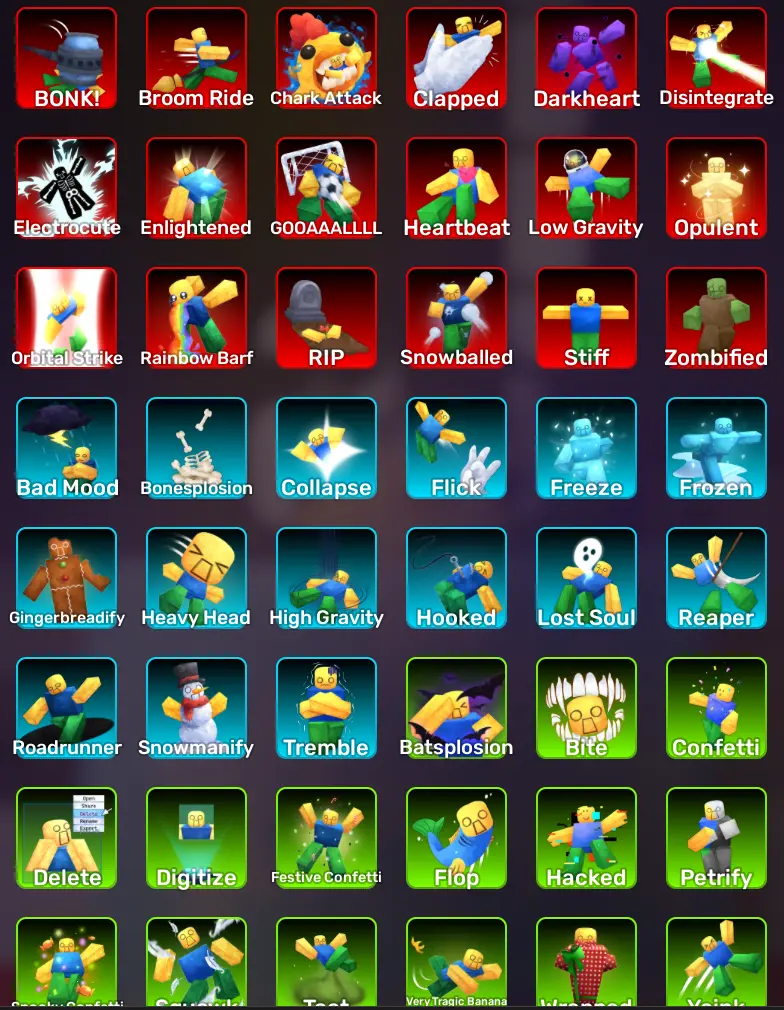Screen dimensions: 784x1010
Task: Choose the Low Gravity tile
Action: pos(586,188)
